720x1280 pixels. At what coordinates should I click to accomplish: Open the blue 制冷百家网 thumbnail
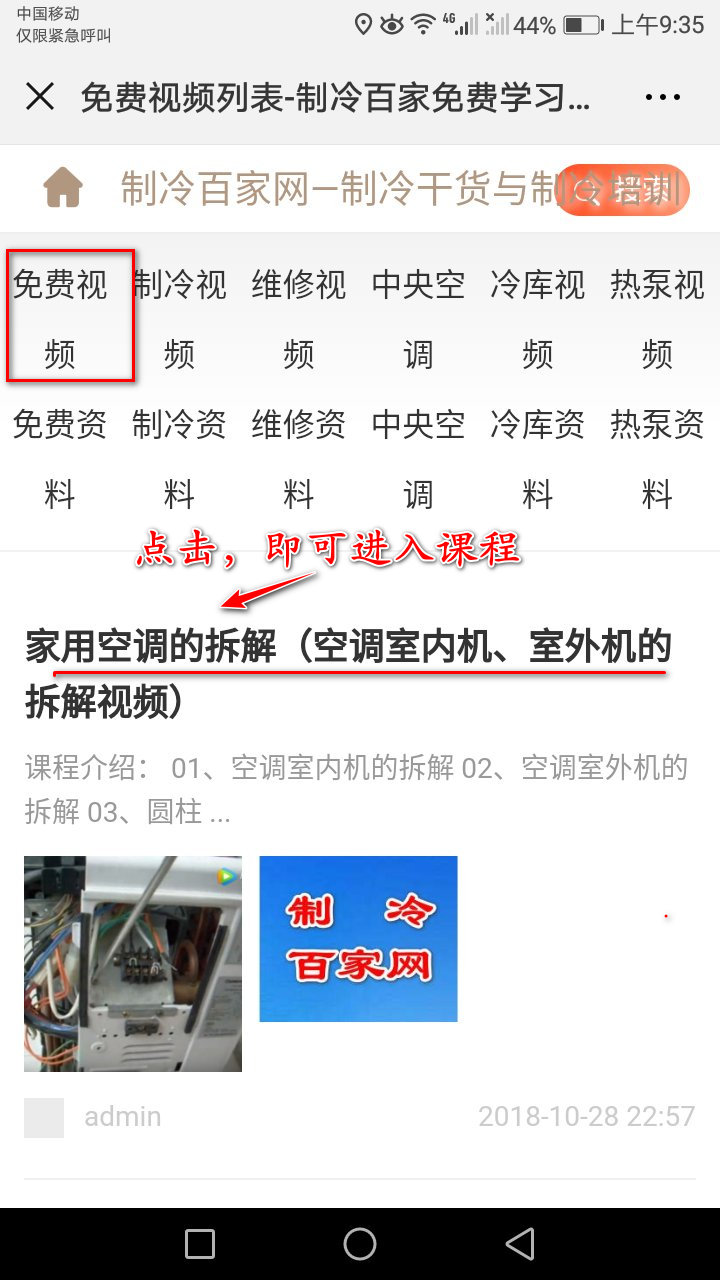tap(358, 938)
